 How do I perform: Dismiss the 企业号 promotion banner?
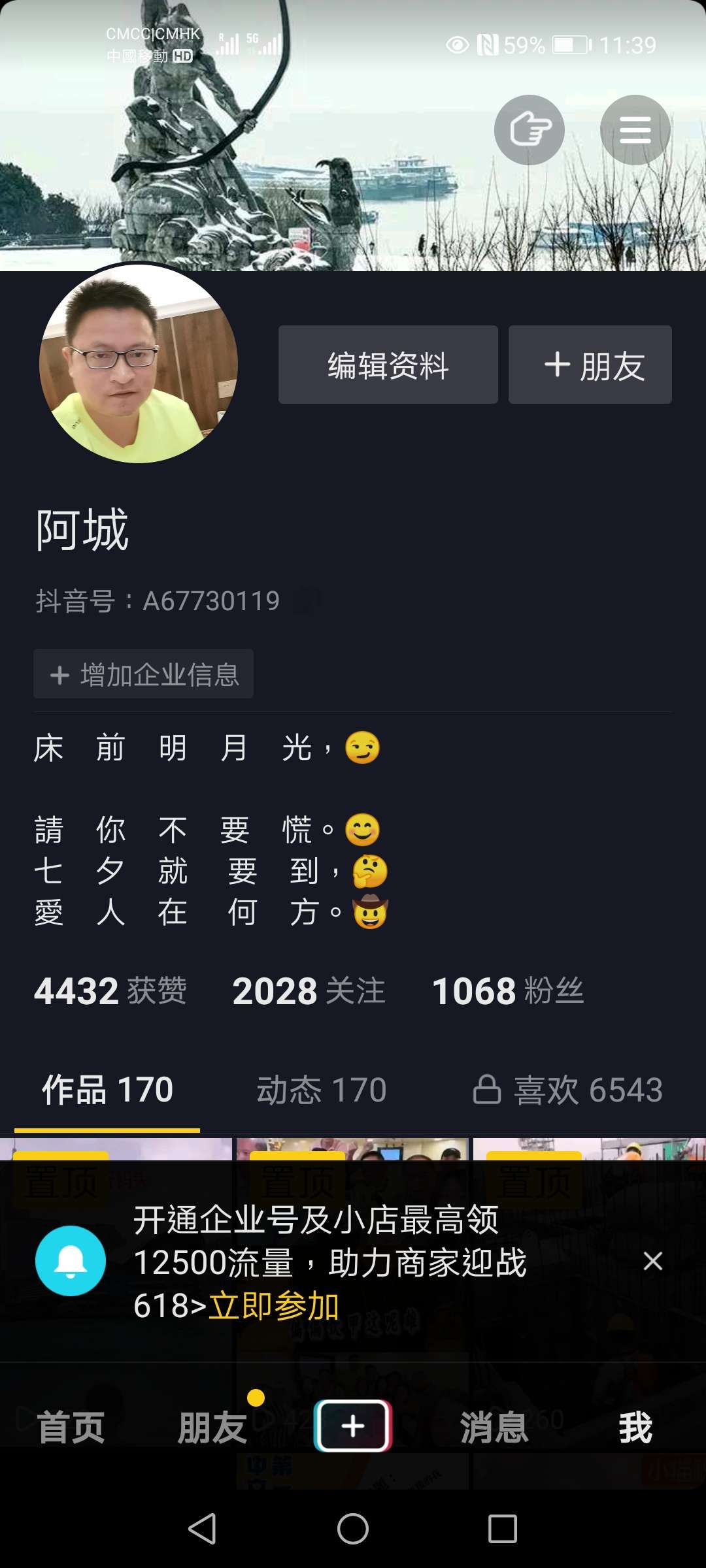click(652, 1261)
